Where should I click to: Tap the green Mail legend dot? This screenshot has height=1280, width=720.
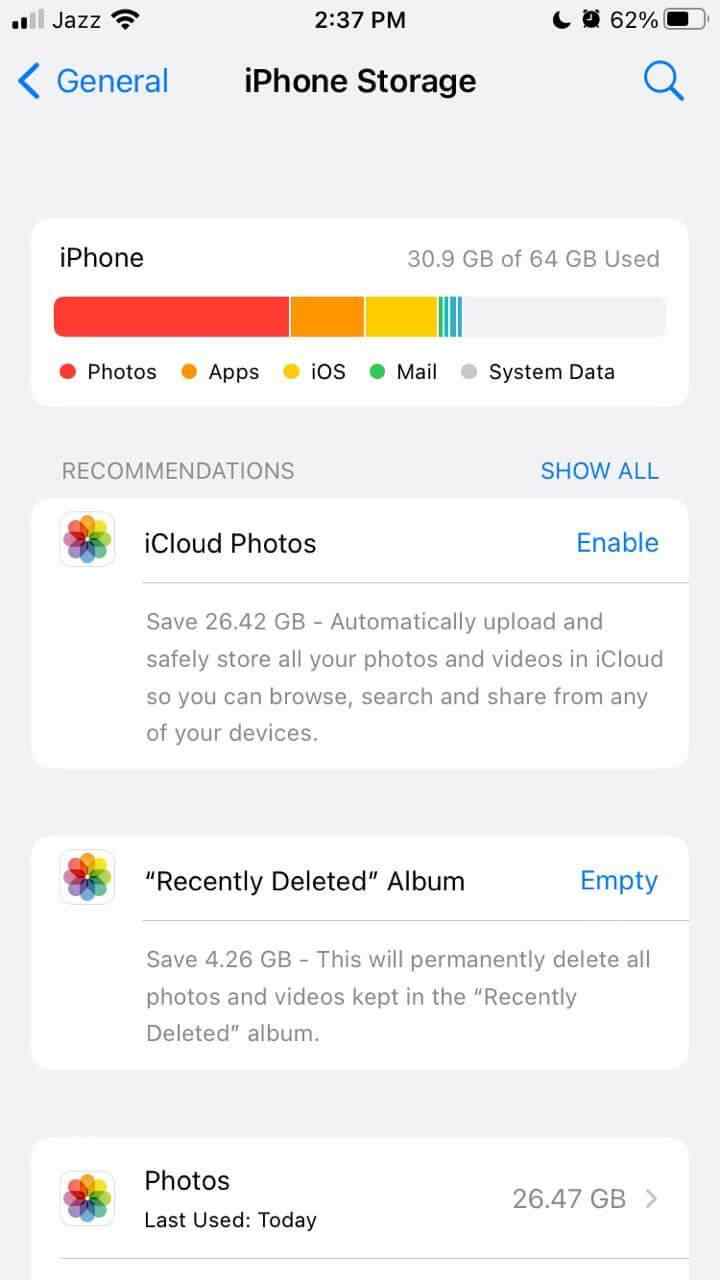click(379, 371)
